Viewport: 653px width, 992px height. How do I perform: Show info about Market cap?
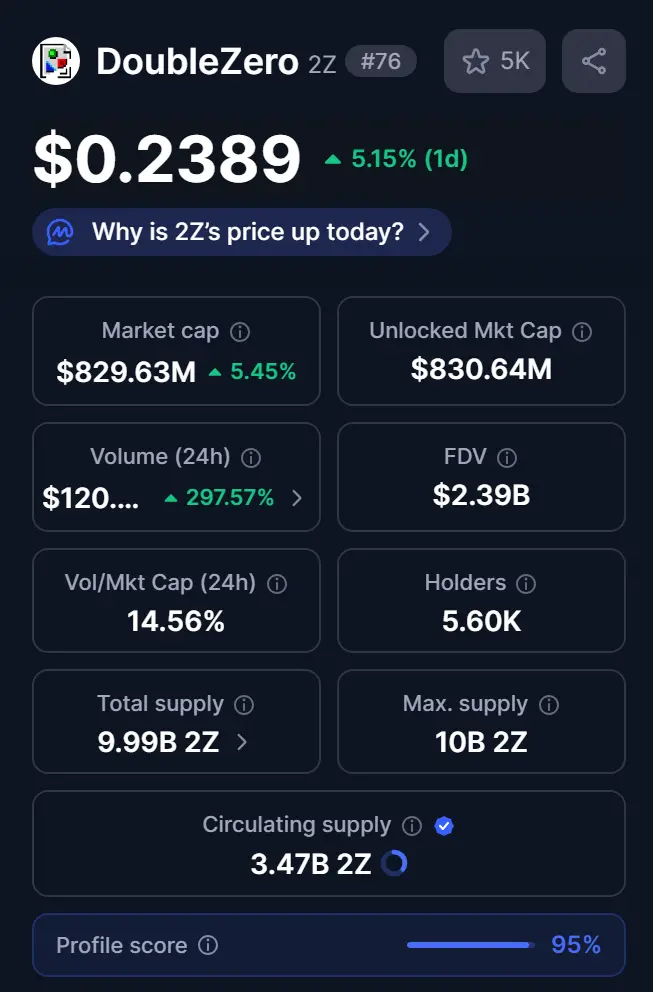(x=240, y=332)
